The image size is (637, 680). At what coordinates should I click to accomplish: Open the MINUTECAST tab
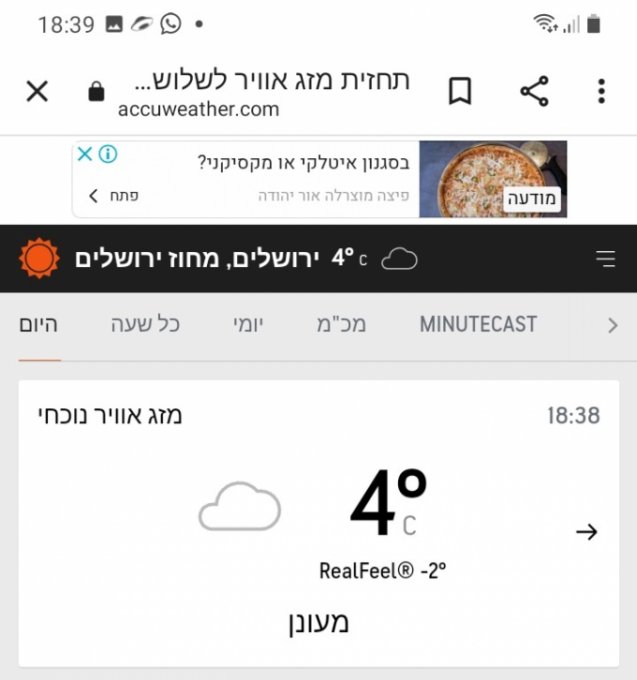(x=478, y=324)
